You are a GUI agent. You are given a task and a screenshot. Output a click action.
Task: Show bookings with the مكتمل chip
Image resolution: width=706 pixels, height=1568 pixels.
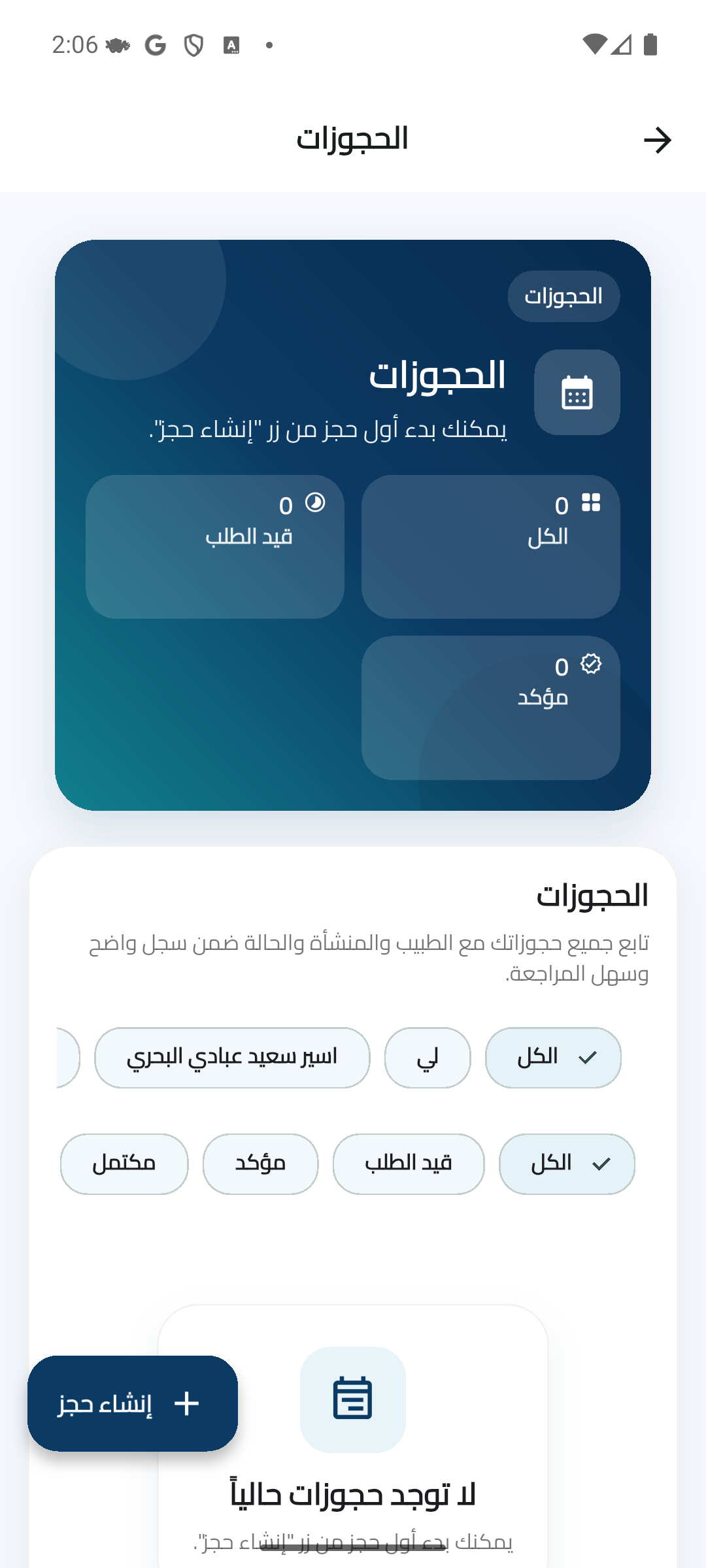(x=124, y=1164)
